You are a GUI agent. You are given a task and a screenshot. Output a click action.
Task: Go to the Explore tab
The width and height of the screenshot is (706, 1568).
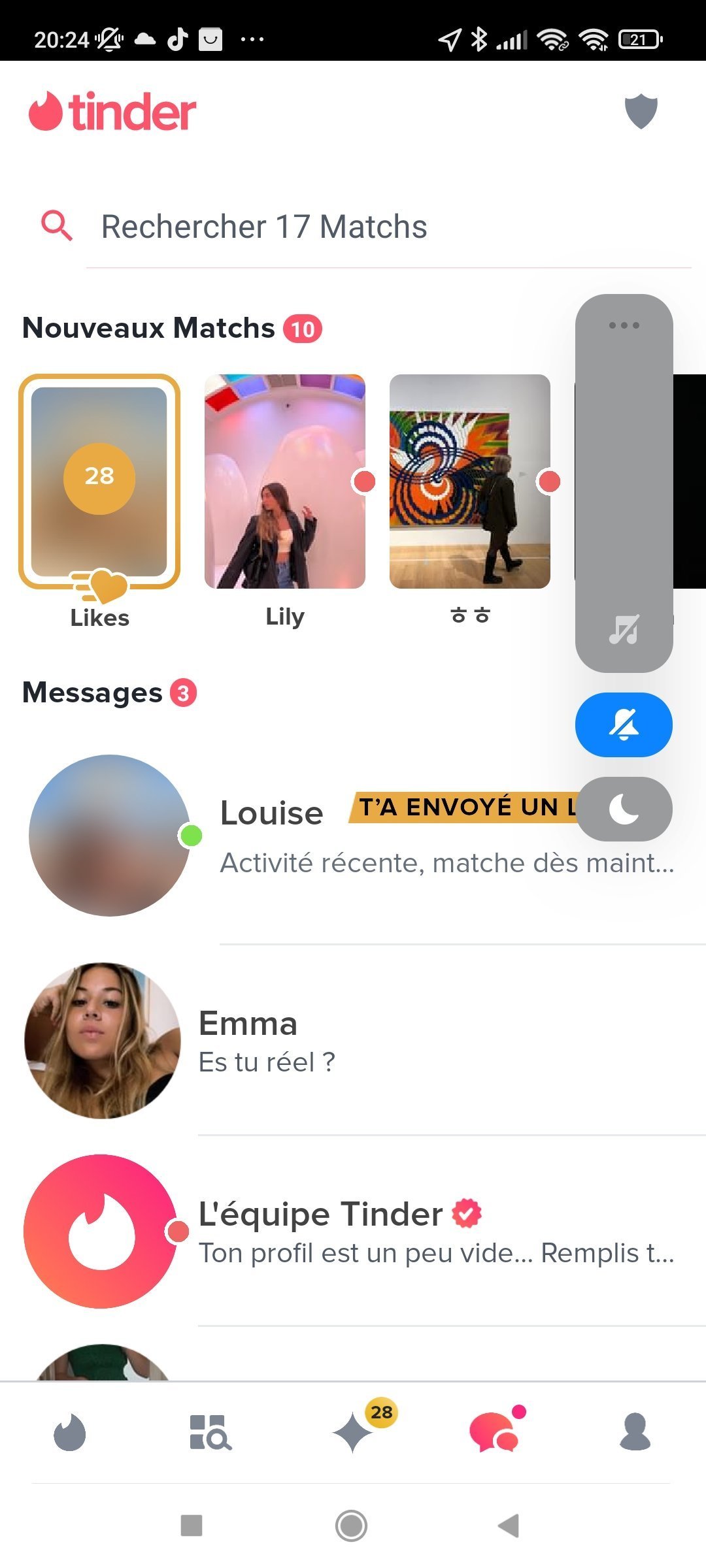pyautogui.click(x=210, y=1432)
